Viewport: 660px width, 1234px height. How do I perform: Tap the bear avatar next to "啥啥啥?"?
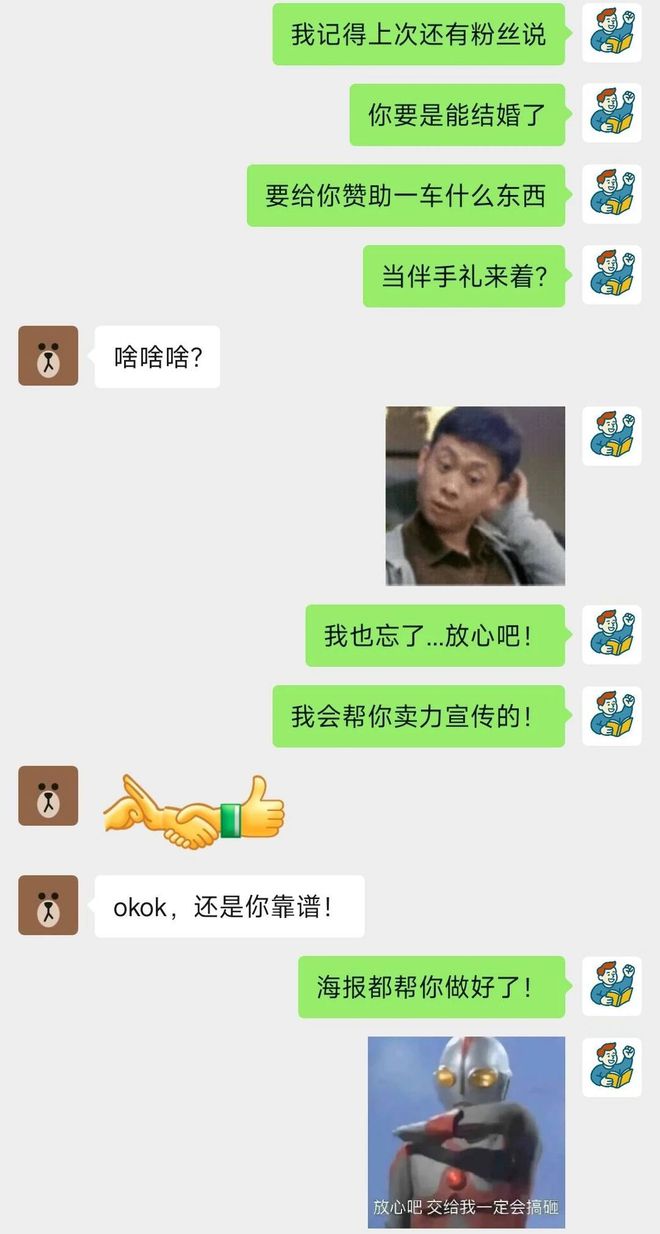click(48, 355)
